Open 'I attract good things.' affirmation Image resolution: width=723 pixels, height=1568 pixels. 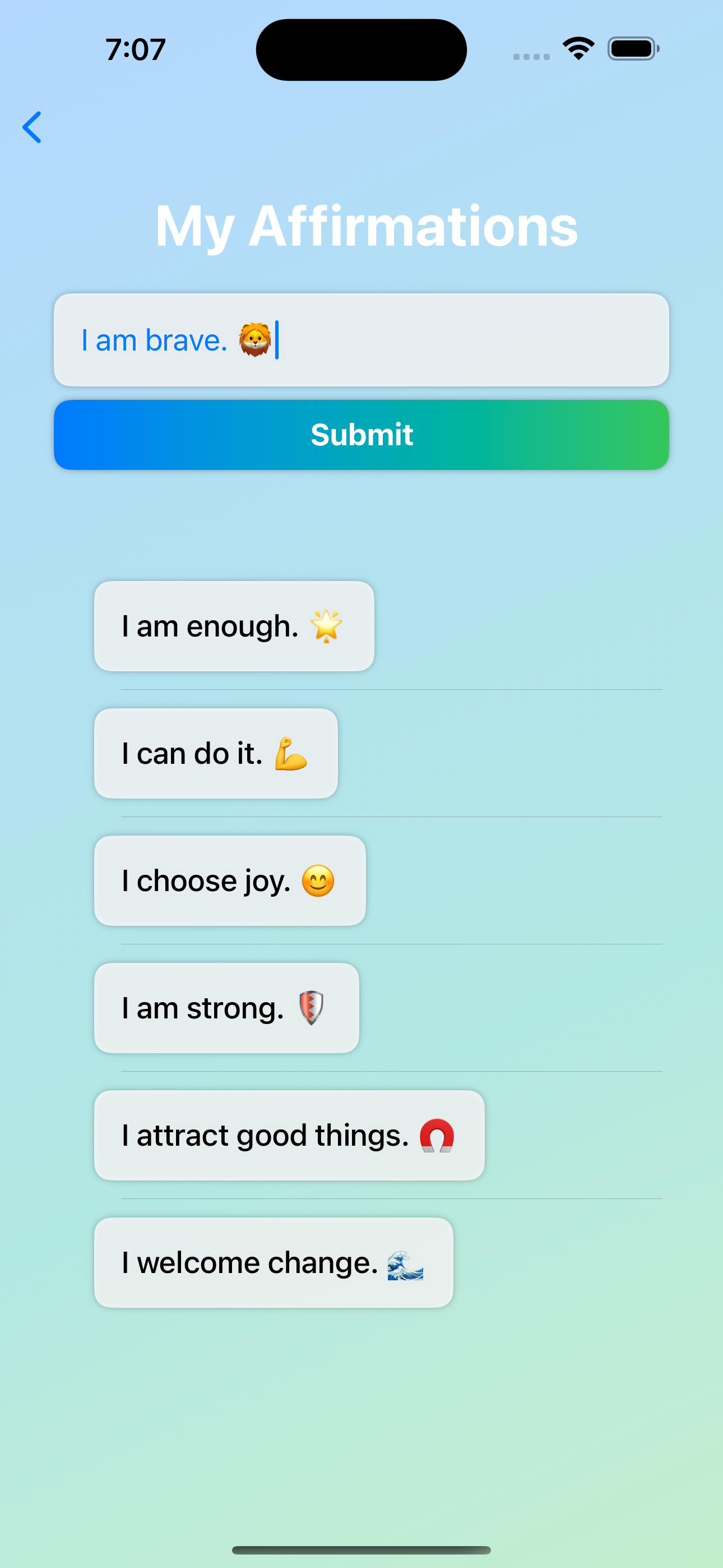pyautogui.click(x=289, y=1135)
